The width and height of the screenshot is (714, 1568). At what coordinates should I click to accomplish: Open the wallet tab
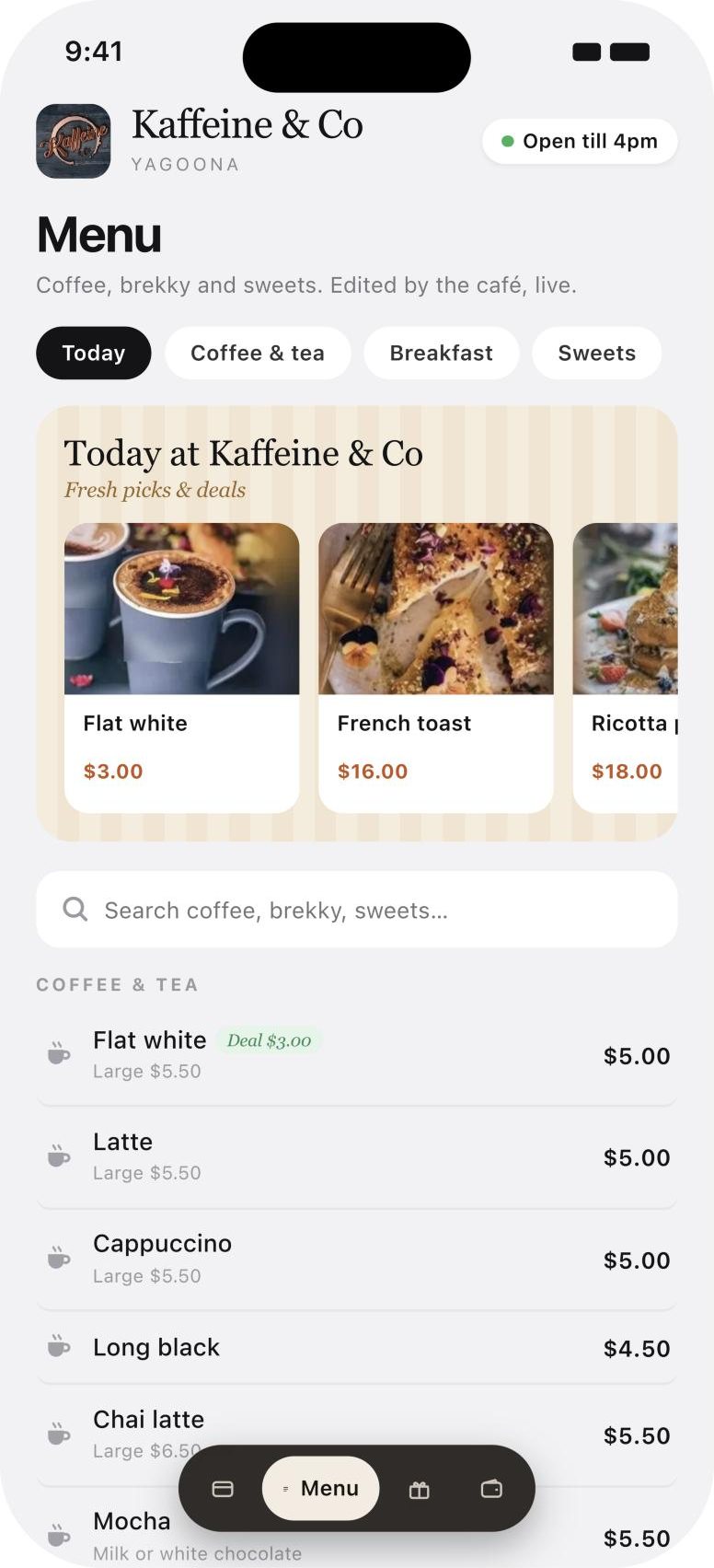tap(492, 1489)
